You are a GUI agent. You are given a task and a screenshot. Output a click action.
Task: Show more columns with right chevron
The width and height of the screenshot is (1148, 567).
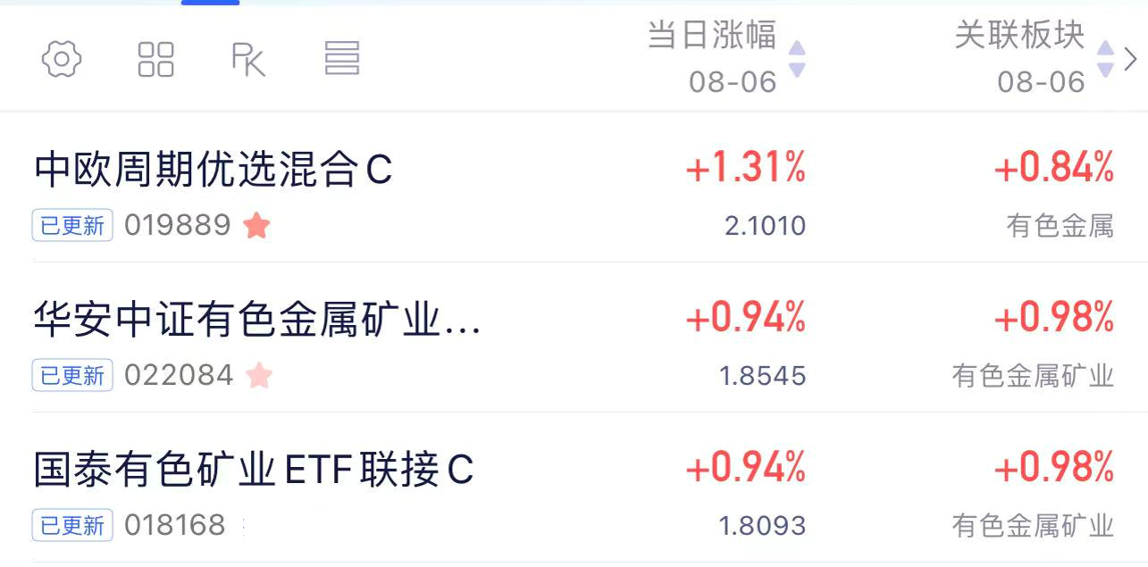[1130, 59]
